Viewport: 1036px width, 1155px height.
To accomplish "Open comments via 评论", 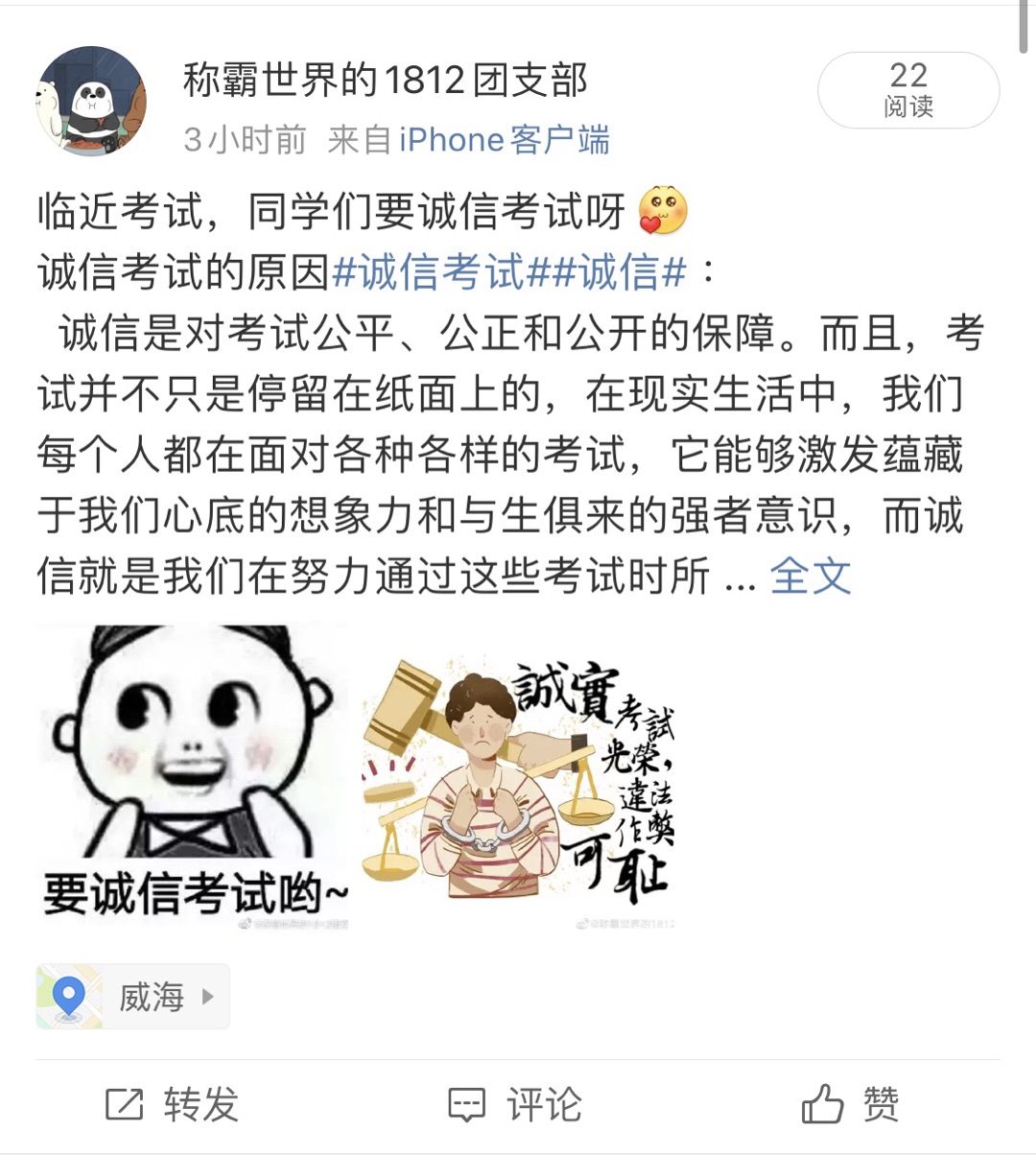I will coord(515,1104).
